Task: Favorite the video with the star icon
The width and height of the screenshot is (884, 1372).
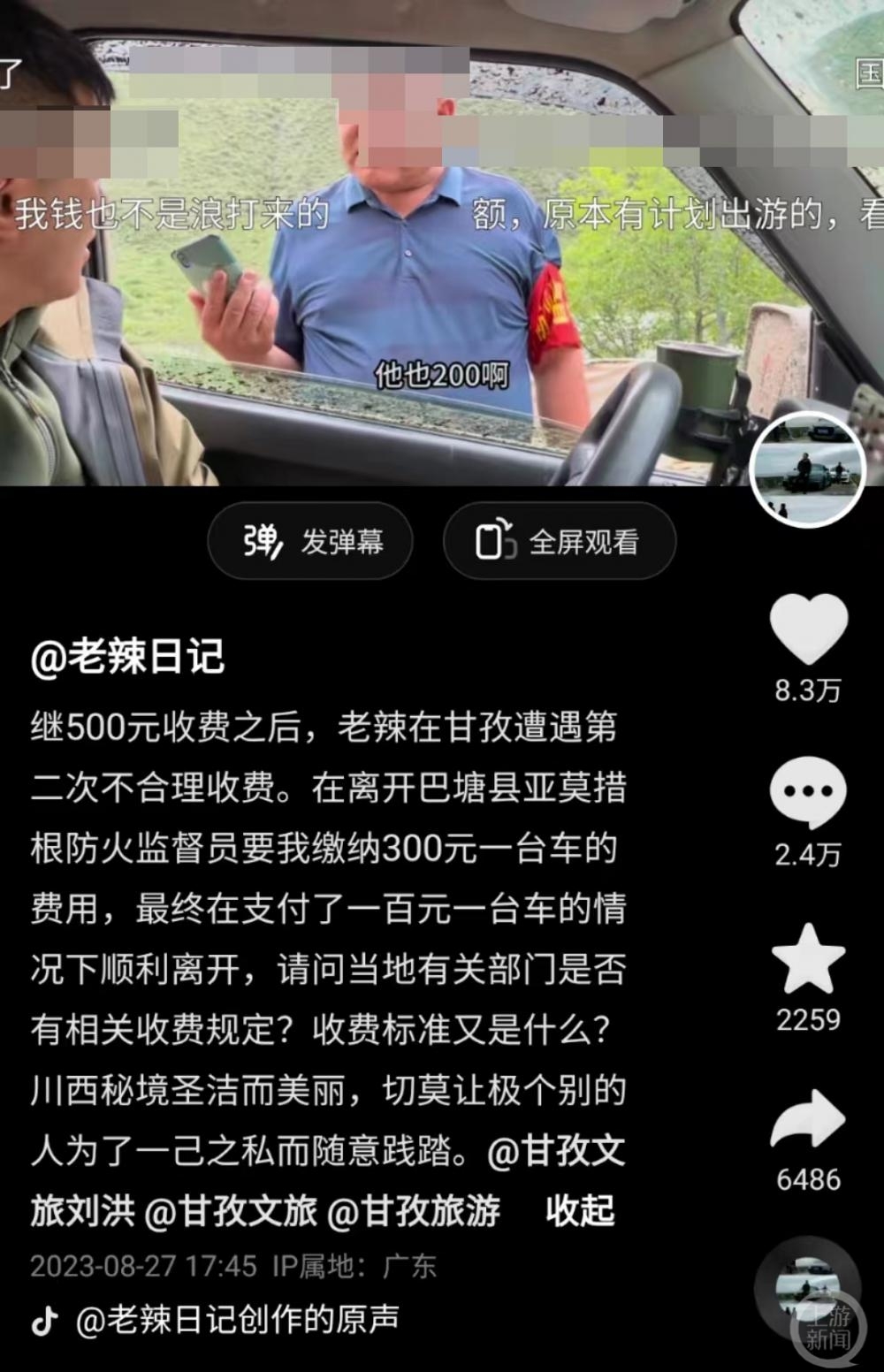Action: (x=808, y=958)
